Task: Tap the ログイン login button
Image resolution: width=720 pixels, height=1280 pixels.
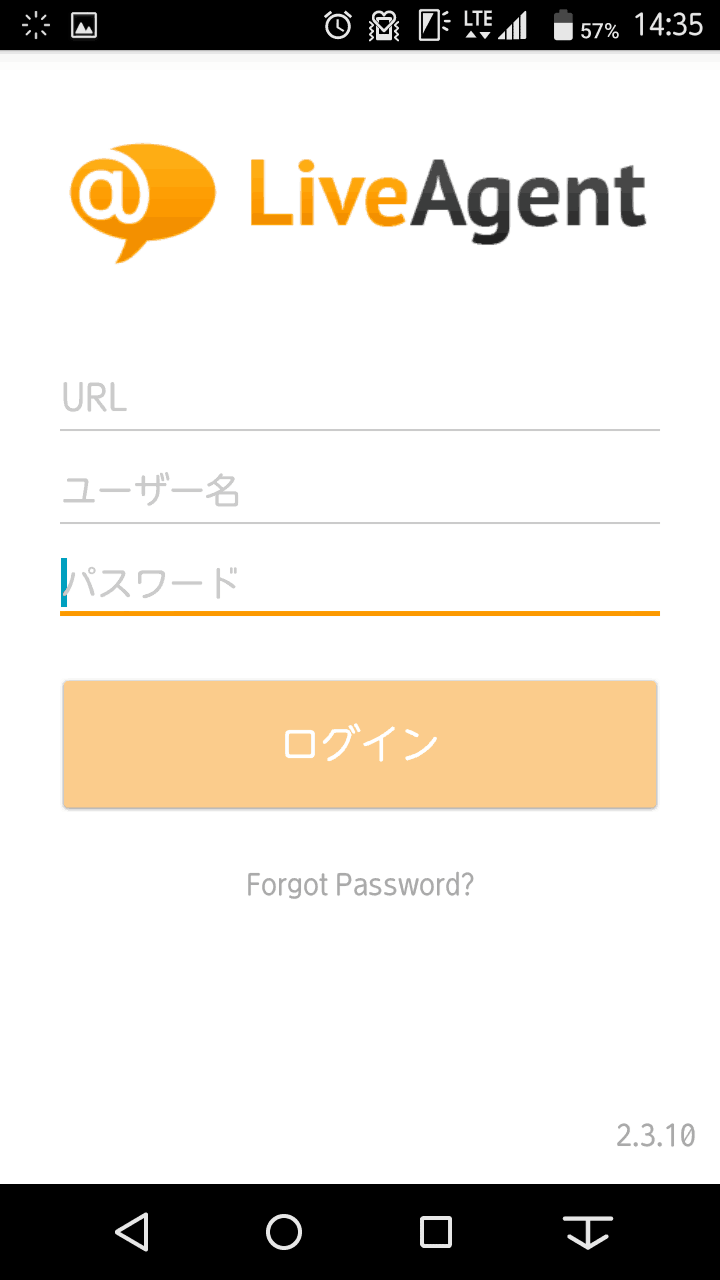Action: tap(360, 744)
